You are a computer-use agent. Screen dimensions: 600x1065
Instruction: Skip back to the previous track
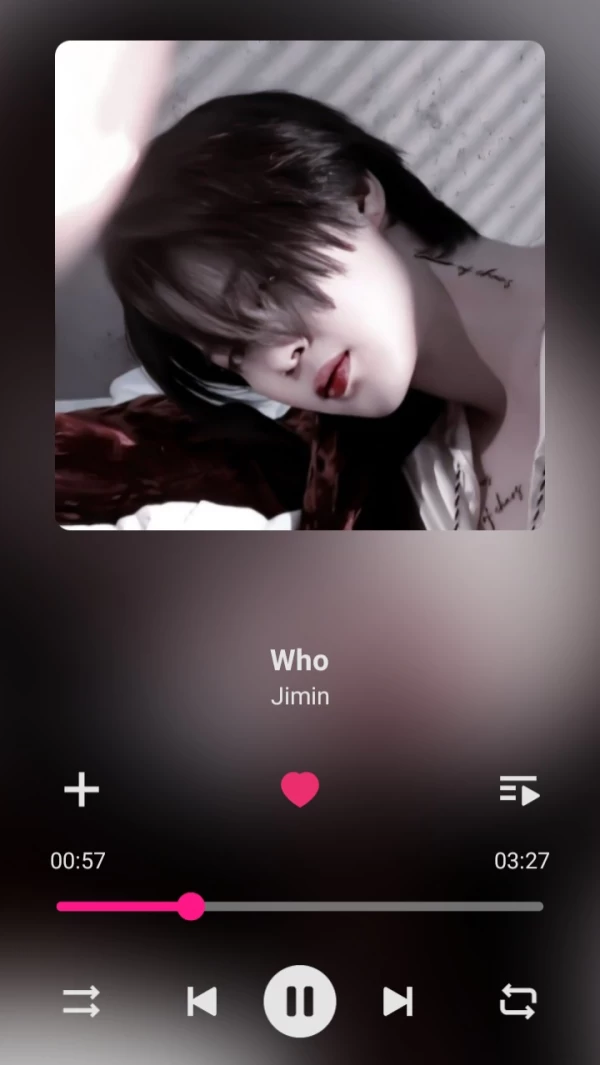(x=202, y=1001)
